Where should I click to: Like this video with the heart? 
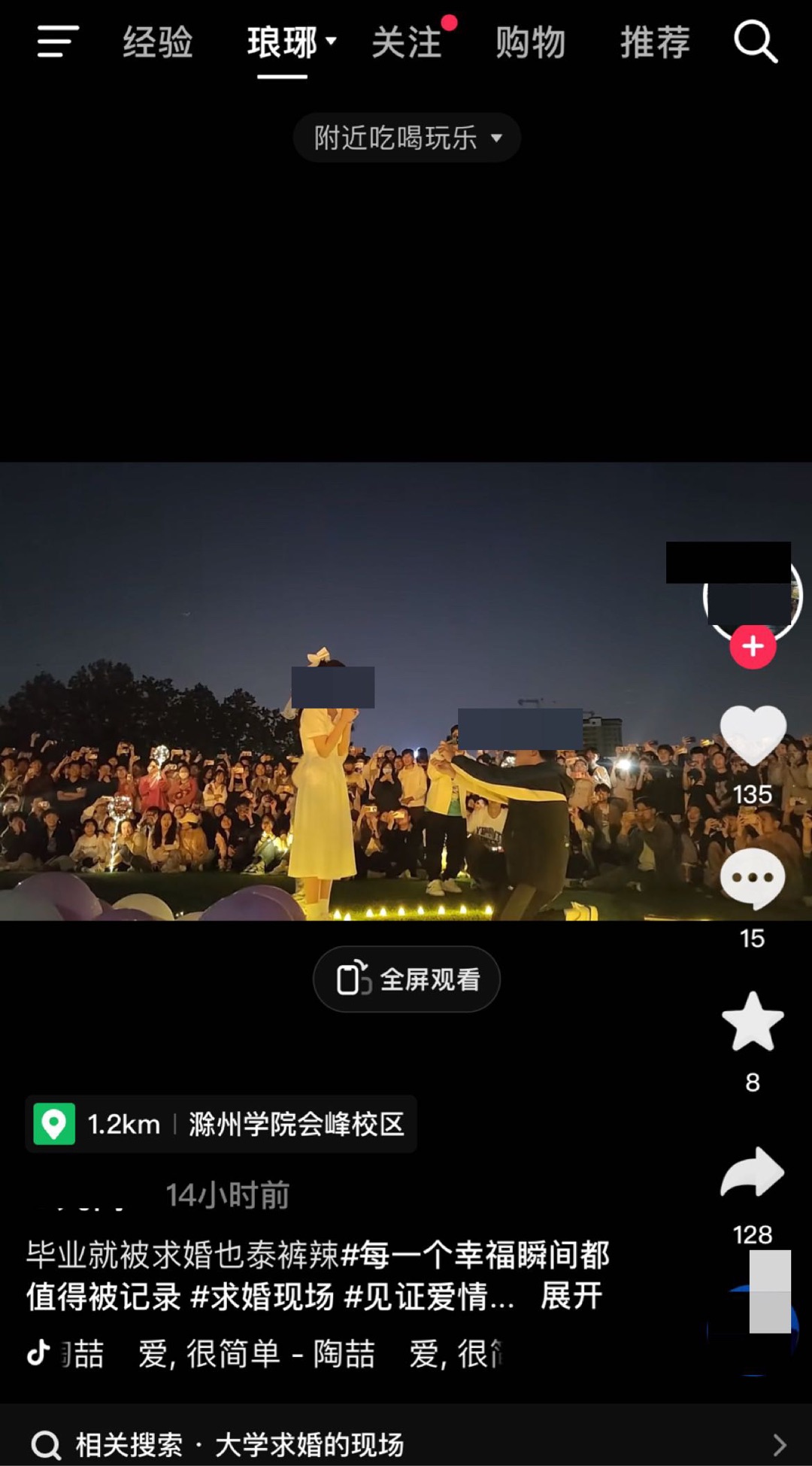(x=753, y=735)
